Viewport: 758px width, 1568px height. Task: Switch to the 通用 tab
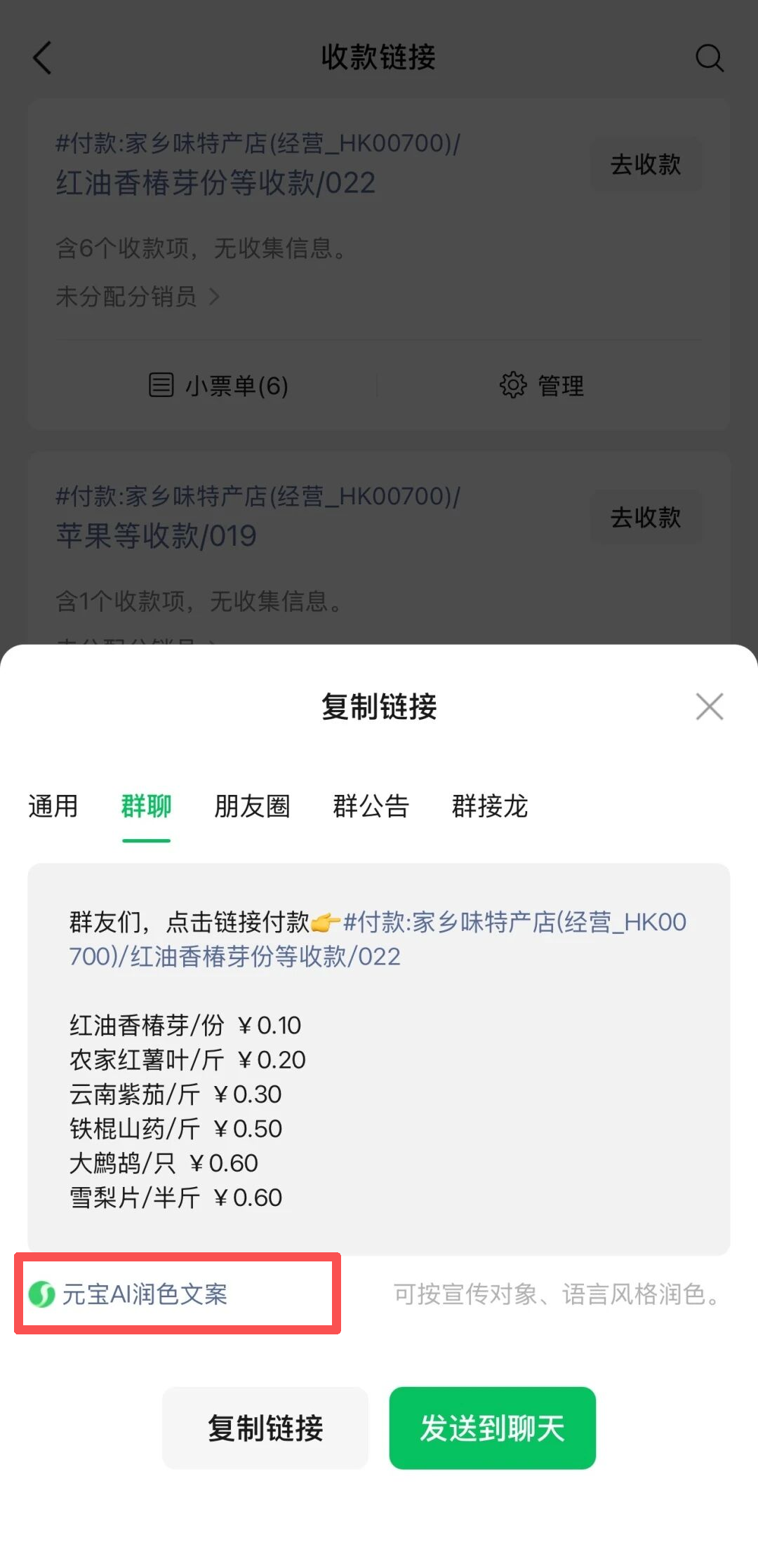[53, 806]
